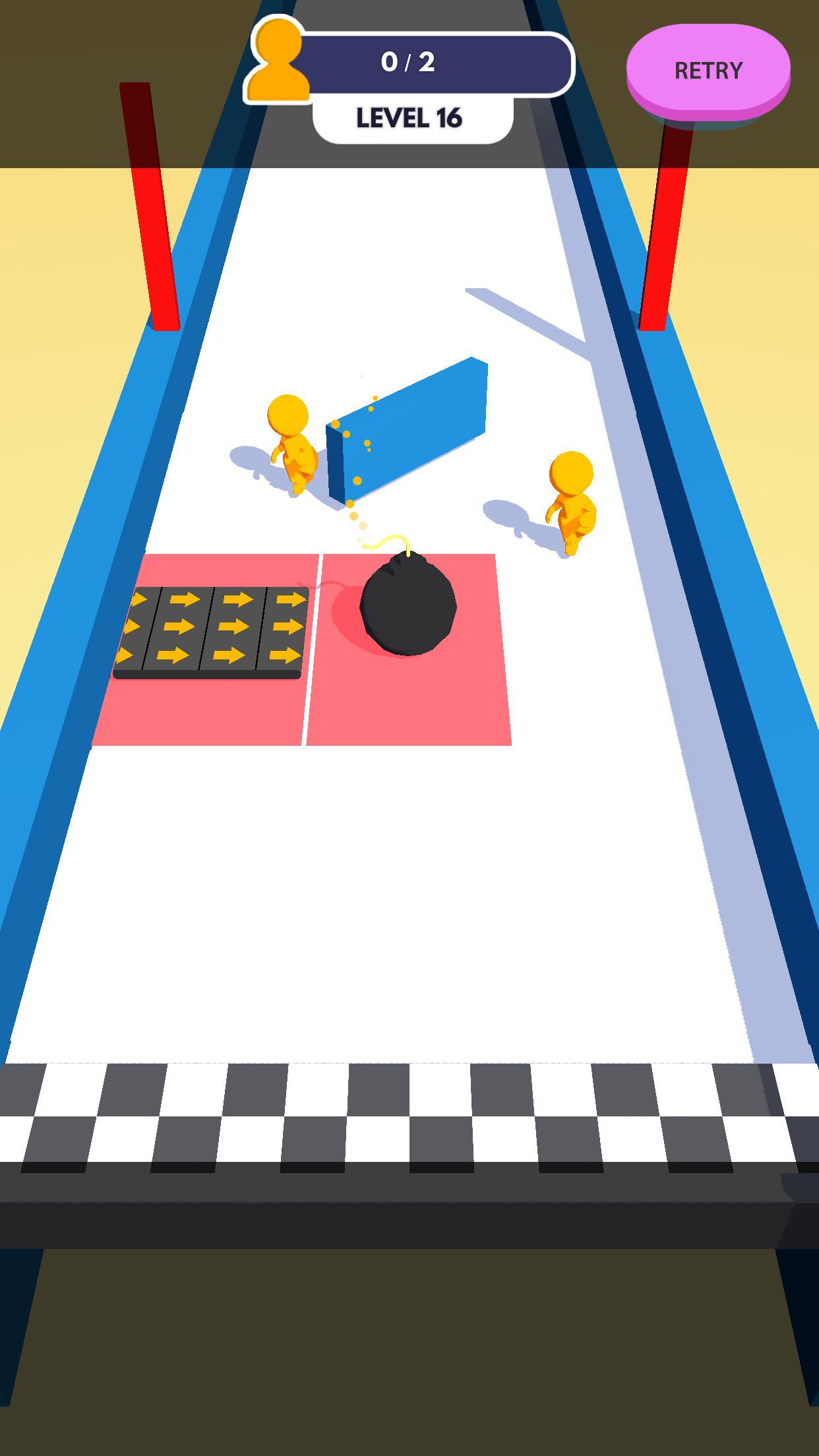Tap the RETRY button

[x=708, y=69]
